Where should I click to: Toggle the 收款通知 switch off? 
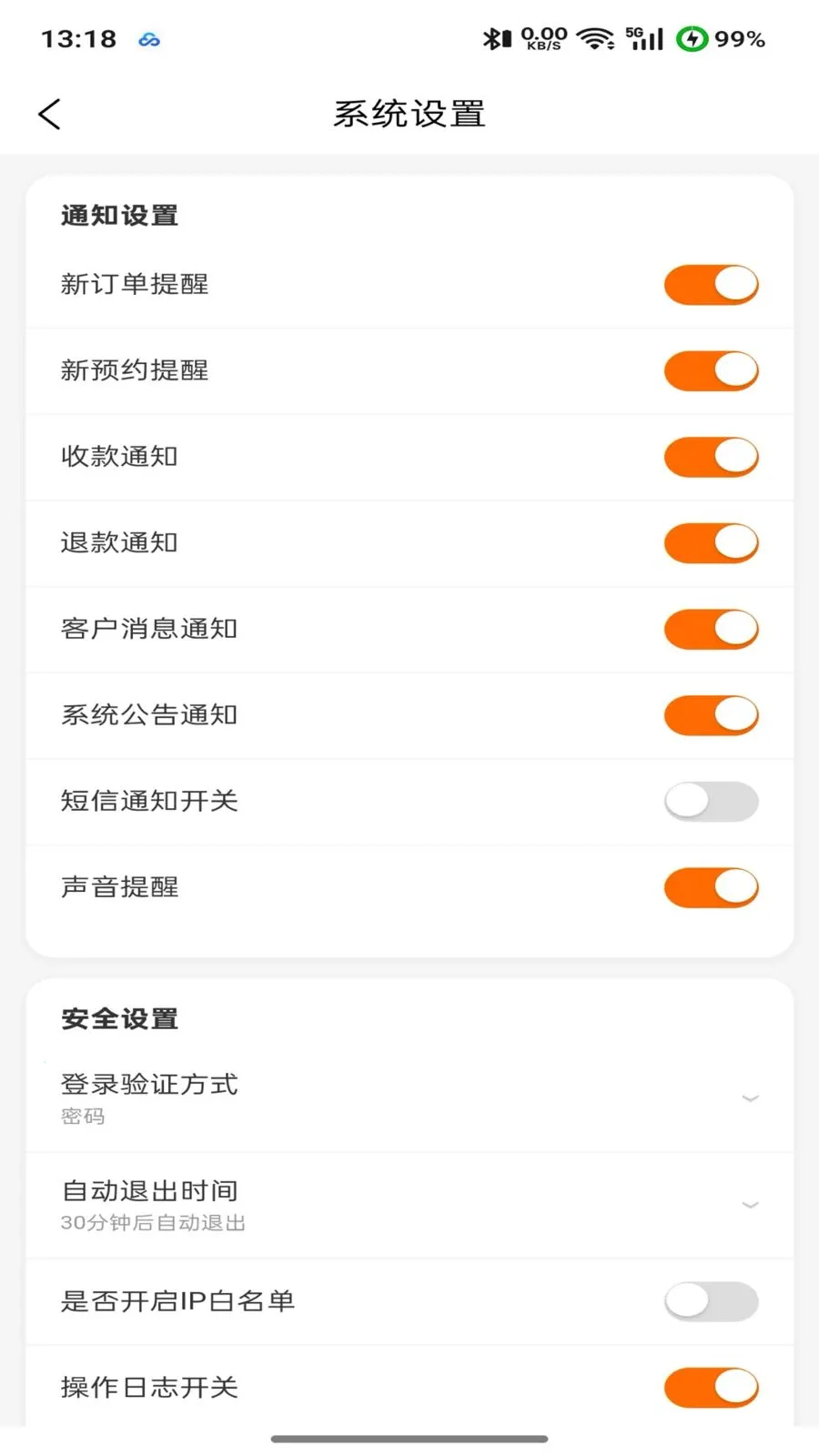coord(711,457)
